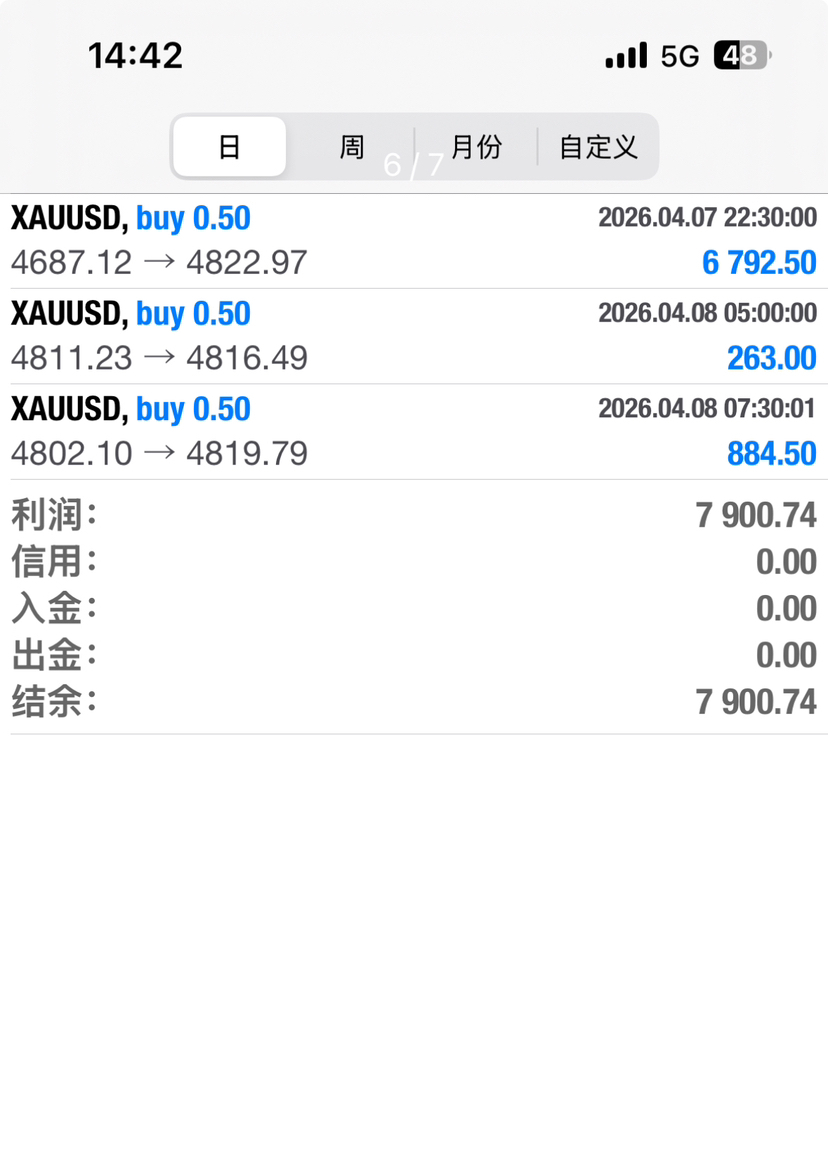Switch to the 月份 month segment
Image resolution: width=828 pixels, height=1169 pixels.
[x=476, y=147]
